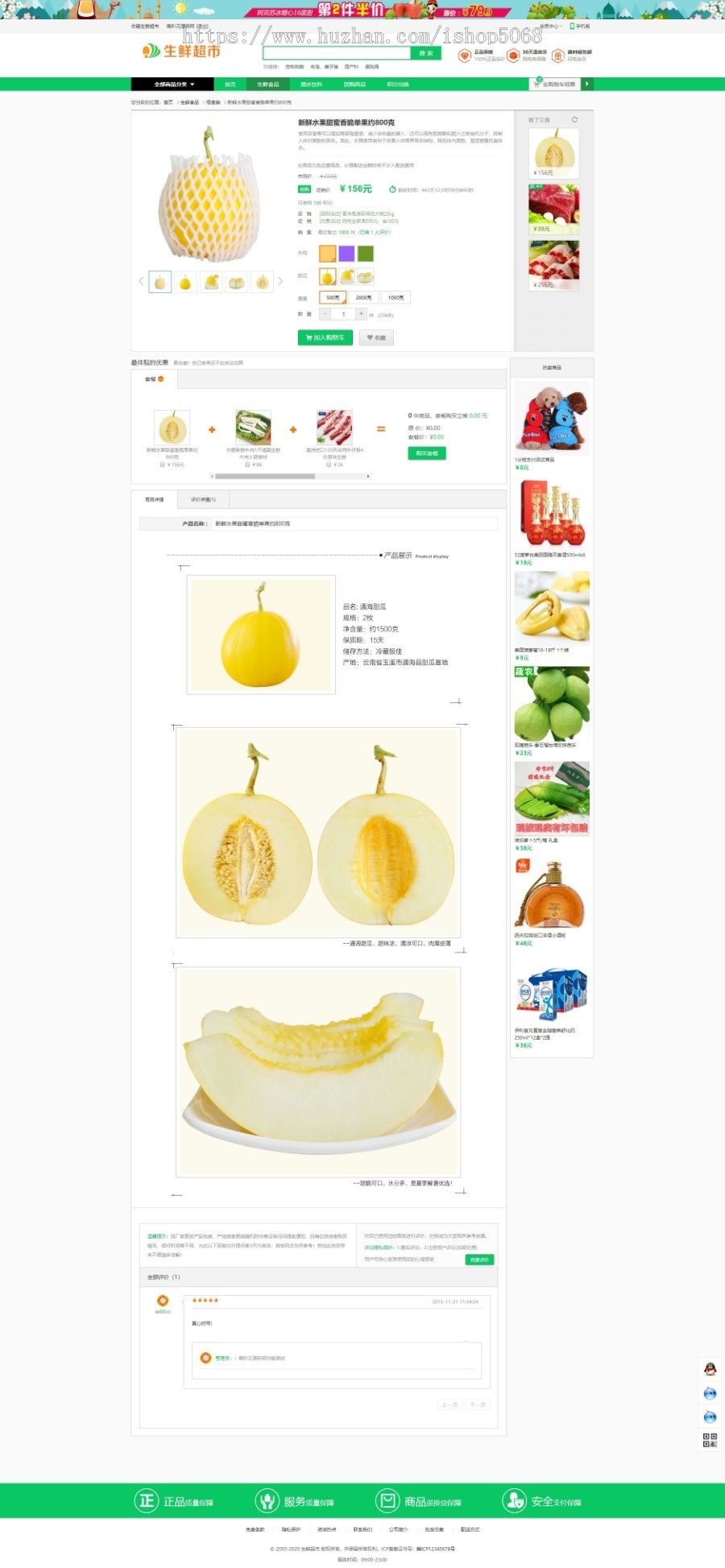The image size is (725, 1568).
Task: Click the green arrow beside cart checkout bar
Action: coord(587,82)
